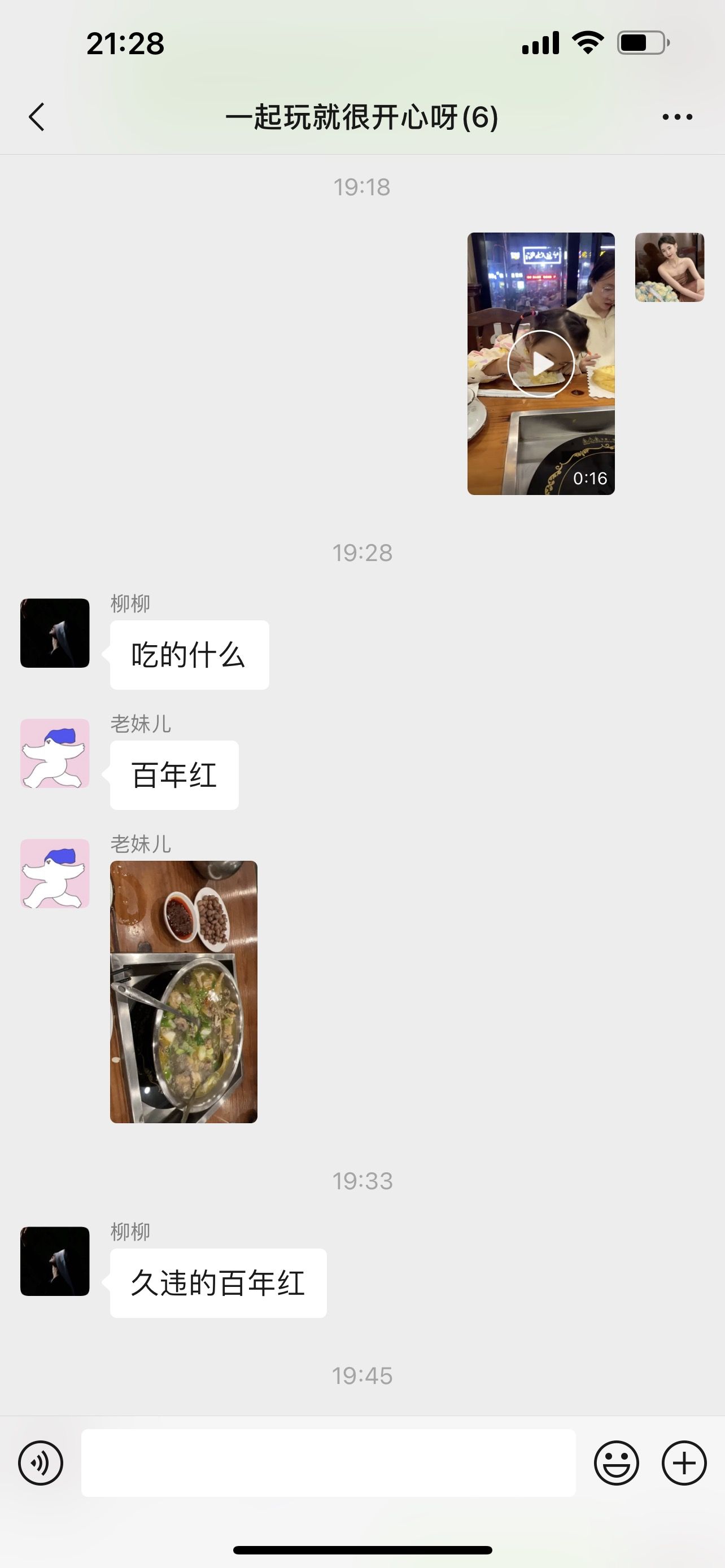
Task: Open group chat info via three dots
Action: [x=678, y=117]
